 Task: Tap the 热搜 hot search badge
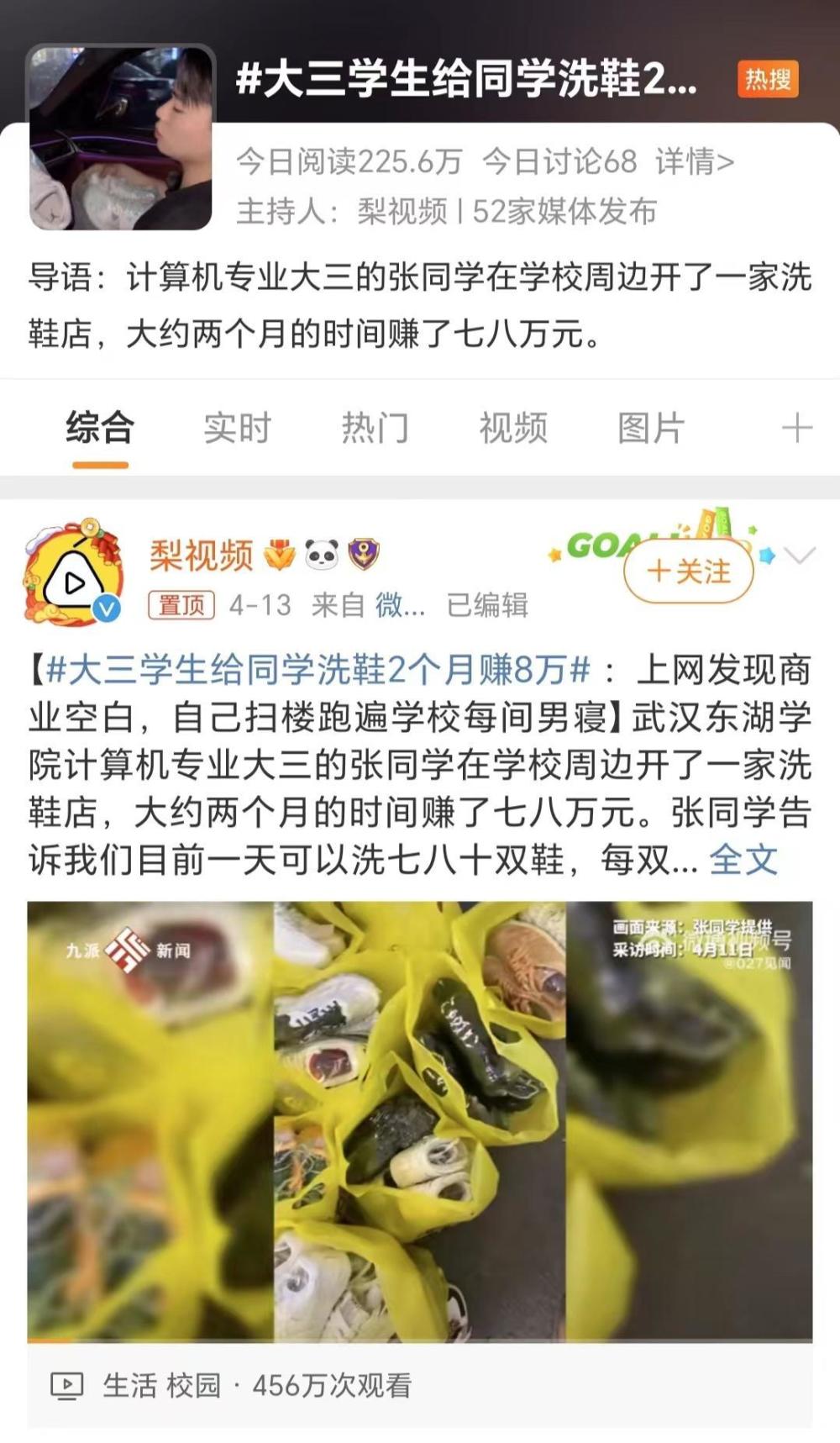(x=768, y=80)
